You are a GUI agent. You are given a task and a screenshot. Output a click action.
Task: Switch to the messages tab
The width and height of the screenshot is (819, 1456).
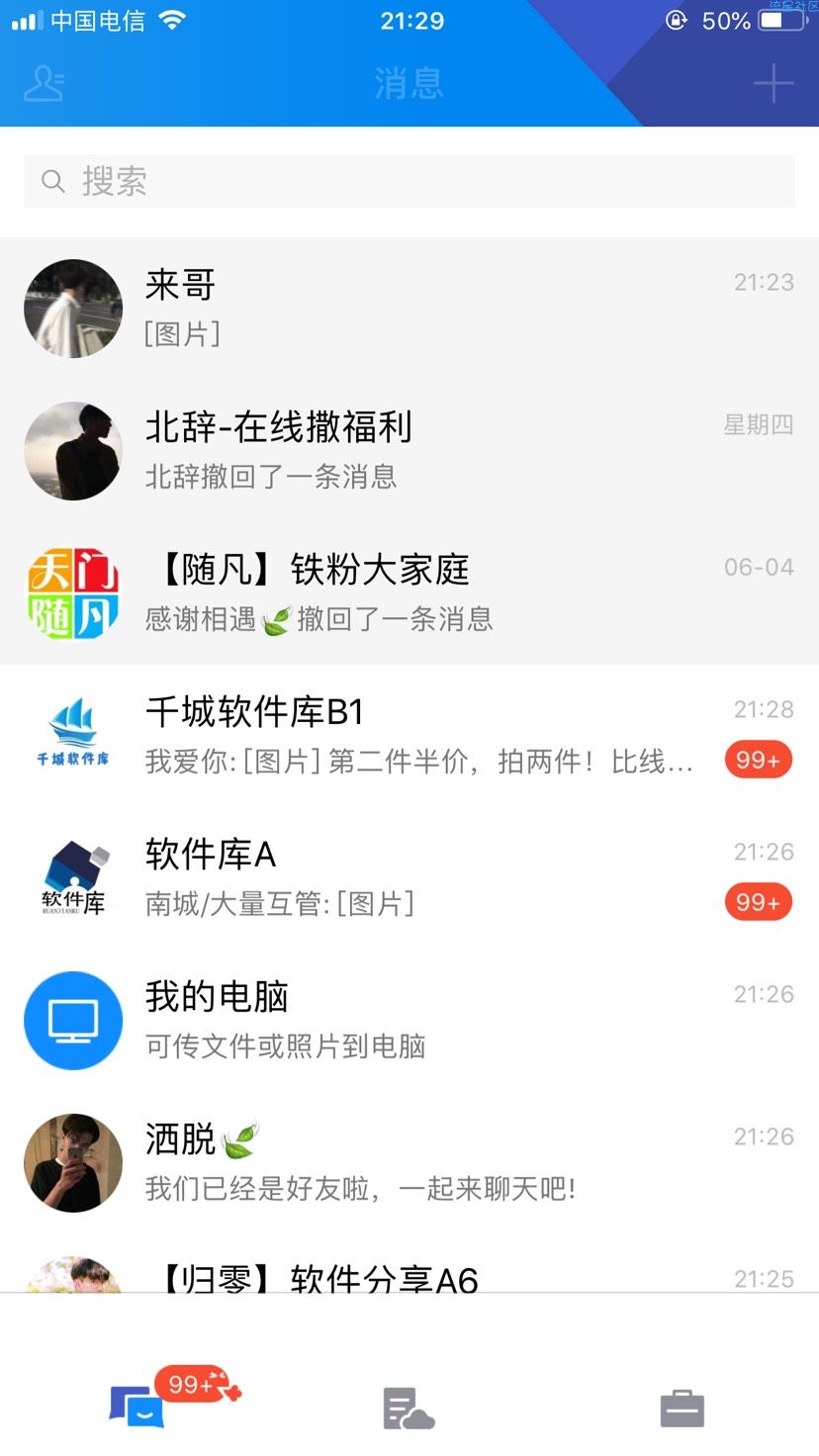pyautogui.click(x=137, y=1407)
